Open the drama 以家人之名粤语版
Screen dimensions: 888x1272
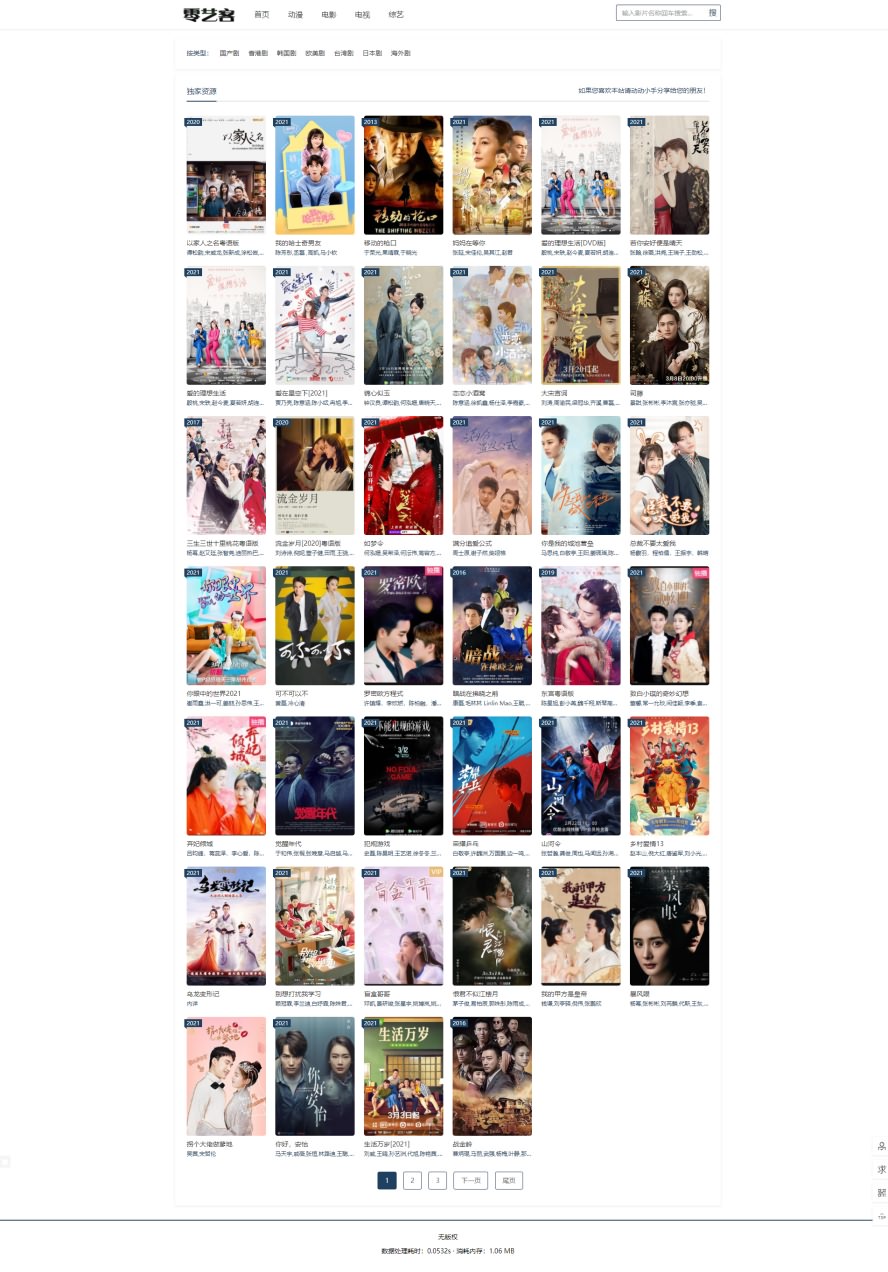point(226,175)
